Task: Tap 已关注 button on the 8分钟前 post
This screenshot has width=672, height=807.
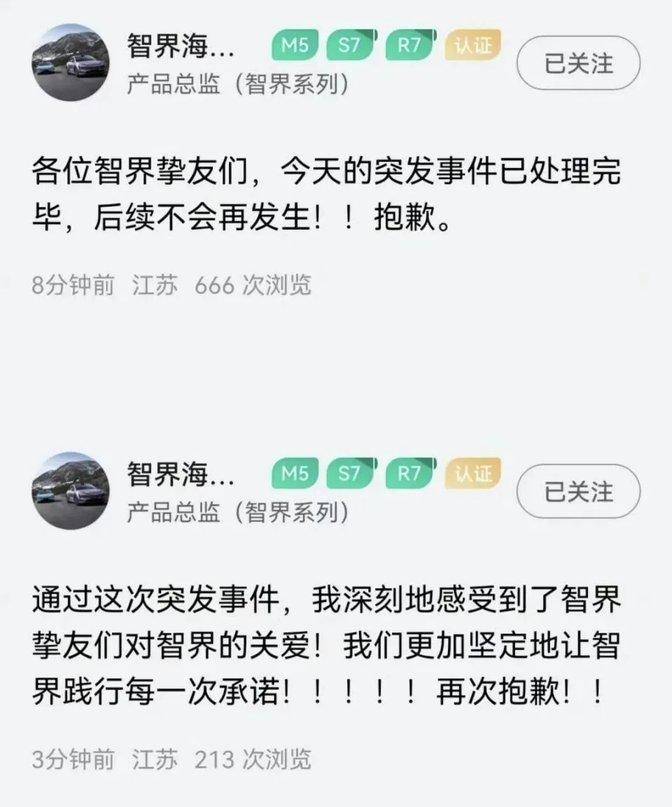Action: click(x=577, y=64)
